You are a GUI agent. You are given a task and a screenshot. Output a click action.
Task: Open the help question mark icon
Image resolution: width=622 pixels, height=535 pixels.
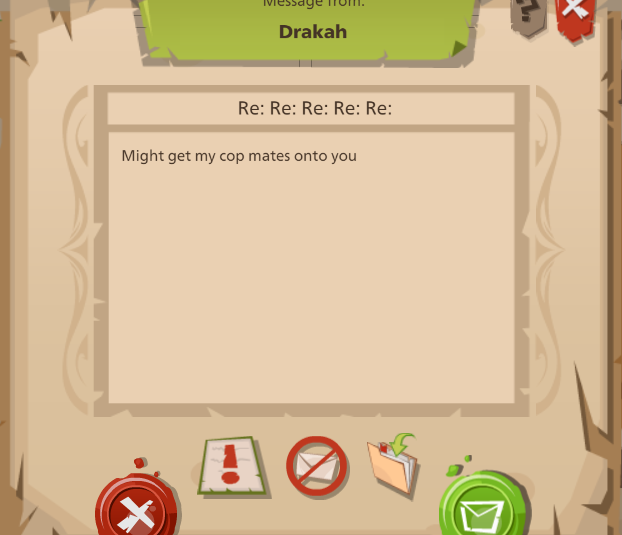[527, 15]
